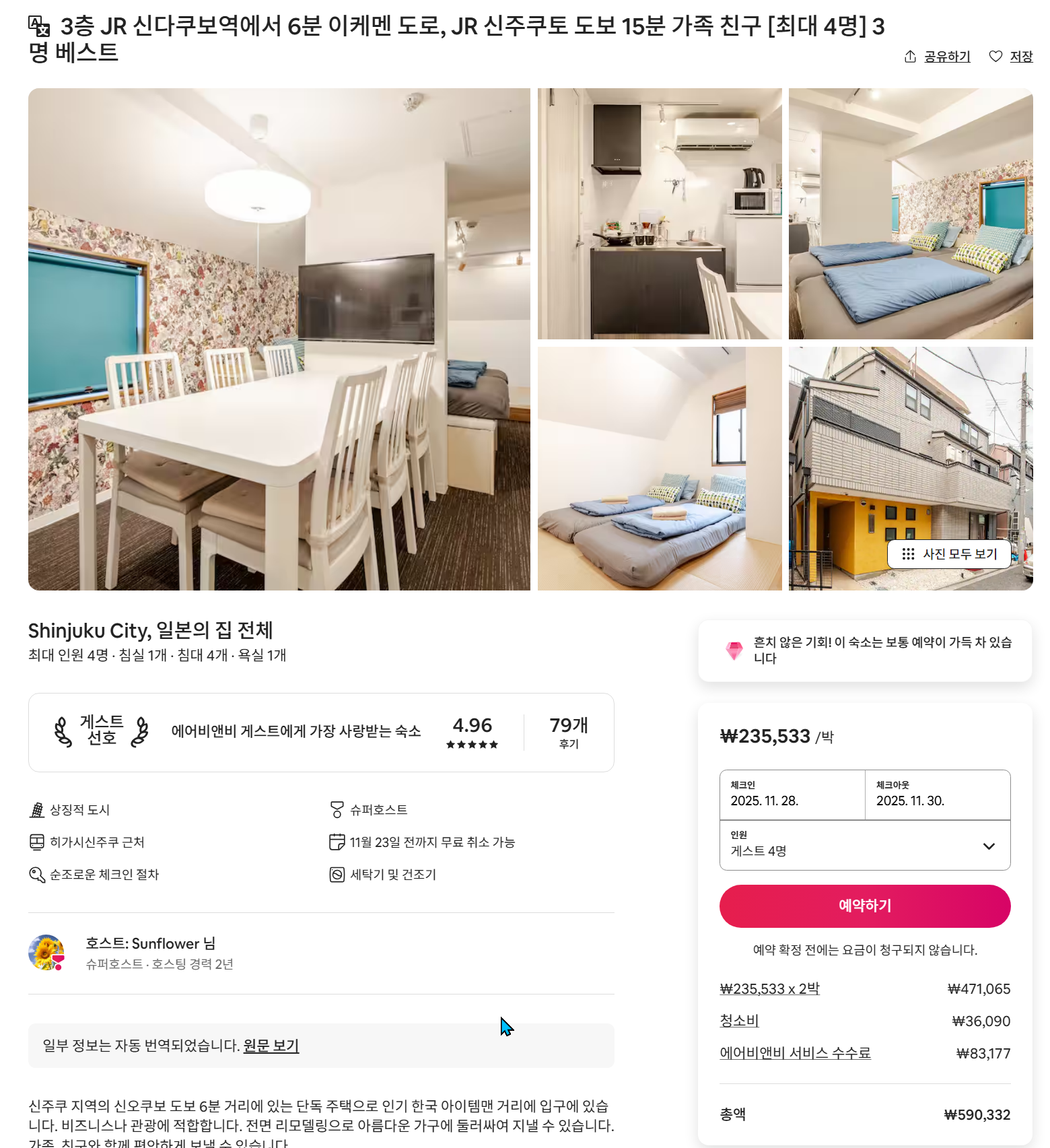Expand the 인원 guests dropdown
1050x1148 pixels.
pyautogui.click(x=864, y=846)
